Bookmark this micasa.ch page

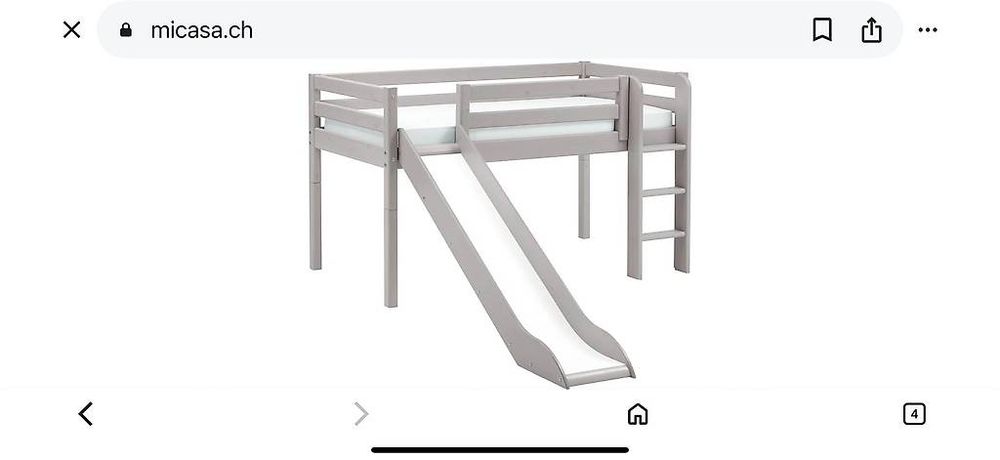pos(822,30)
